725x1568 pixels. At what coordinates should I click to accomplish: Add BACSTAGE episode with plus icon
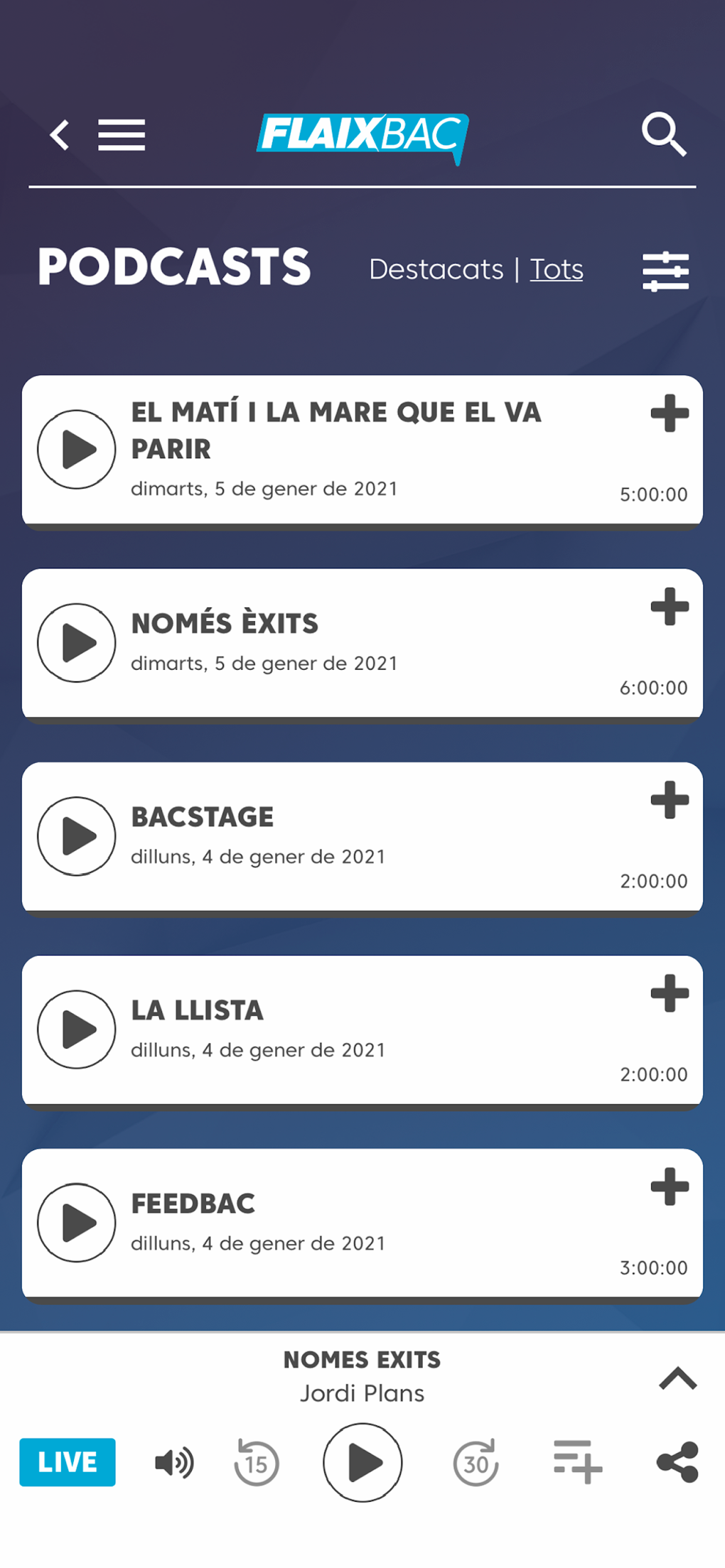click(x=669, y=799)
